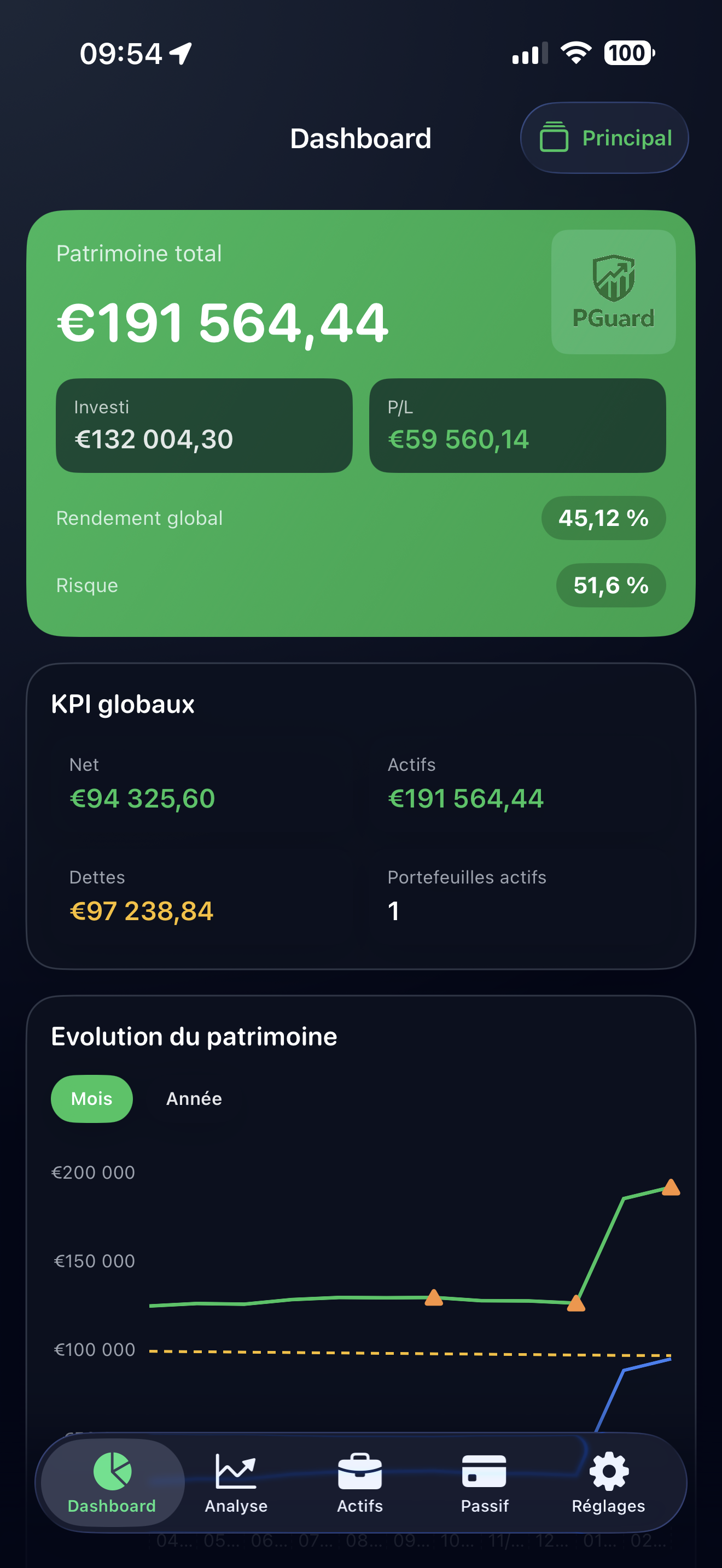Open Actifs via the briefcase icon

pyautogui.click(x=360, y=1472)
